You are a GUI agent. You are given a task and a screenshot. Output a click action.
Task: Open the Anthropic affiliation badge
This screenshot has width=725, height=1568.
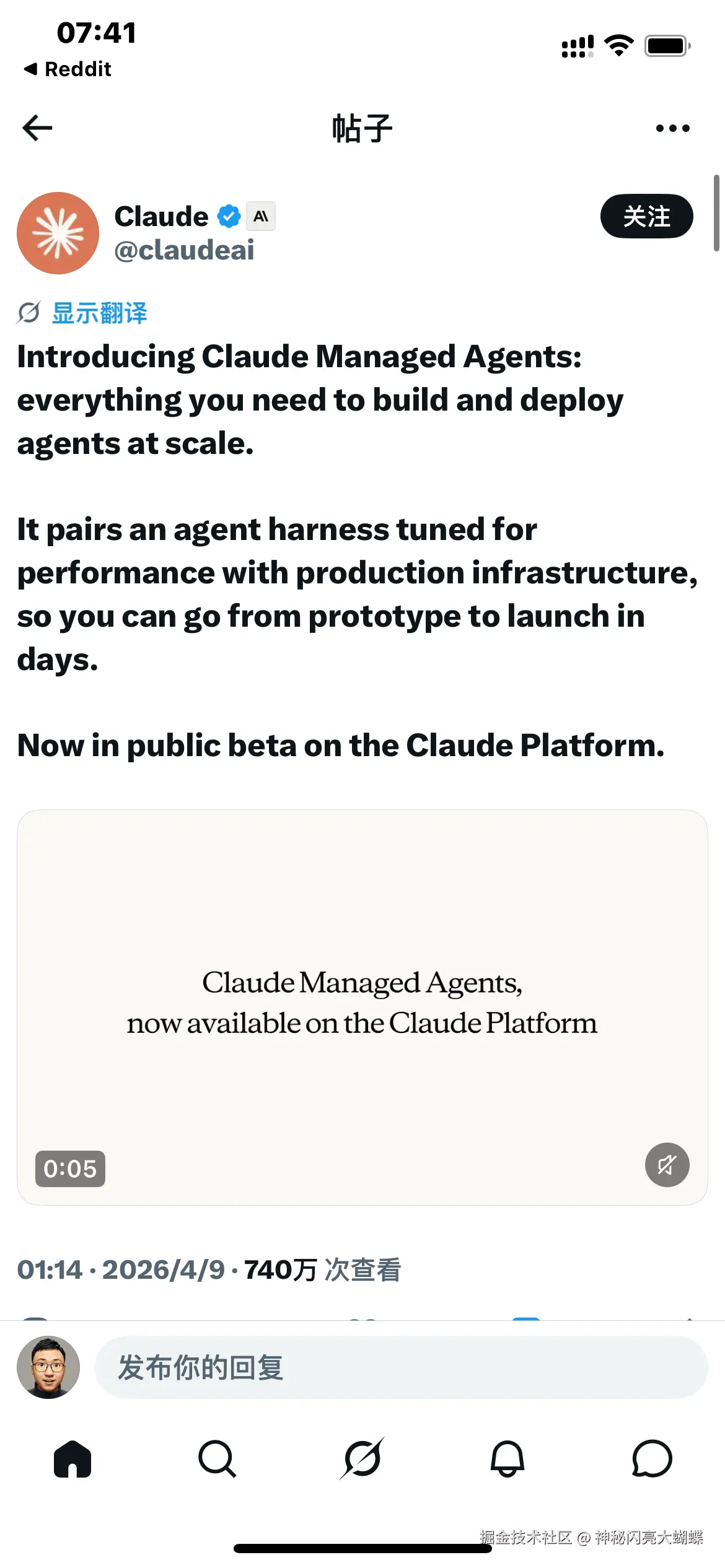click(x=261, y=217)
